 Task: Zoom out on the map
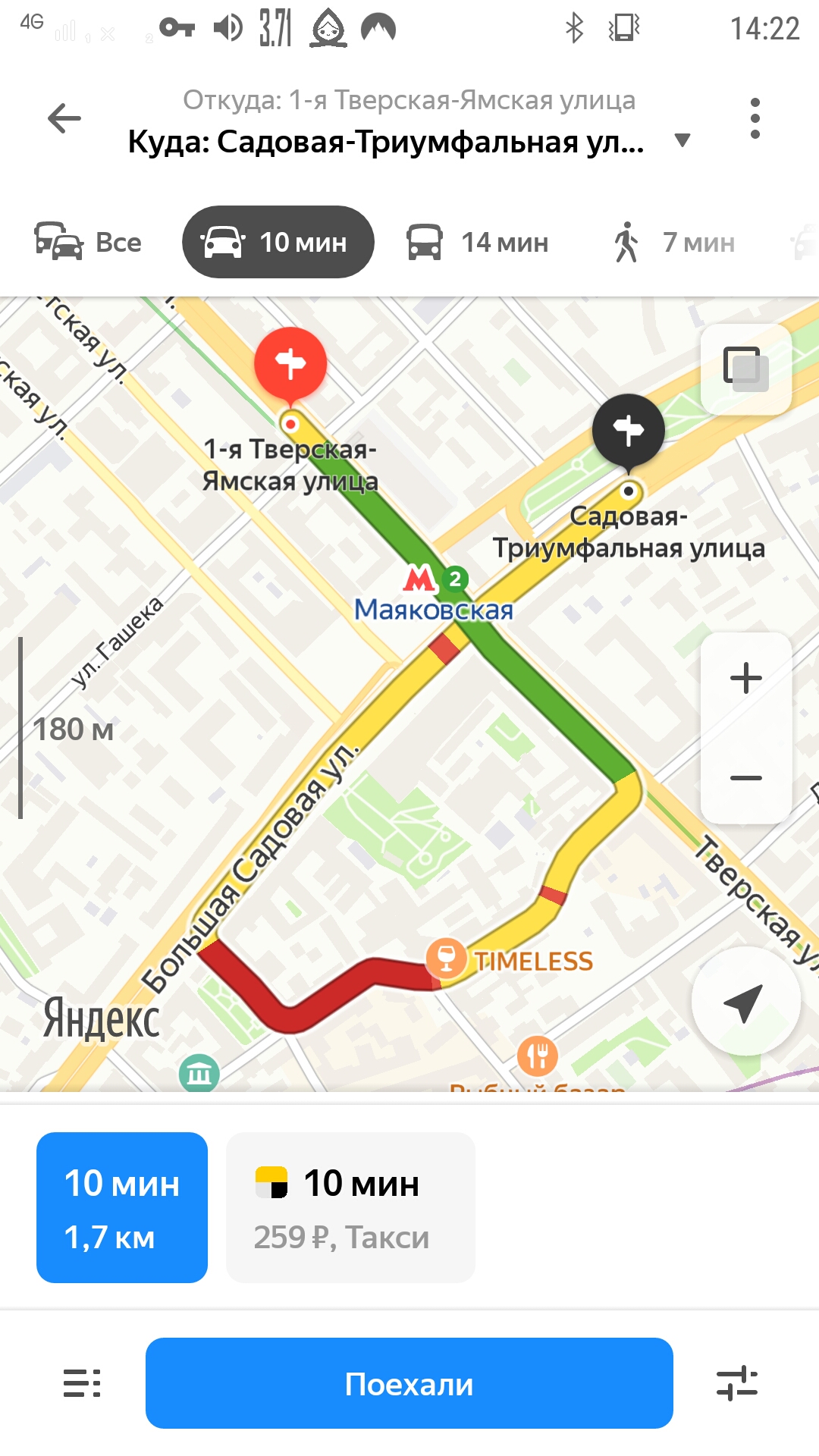746,778
